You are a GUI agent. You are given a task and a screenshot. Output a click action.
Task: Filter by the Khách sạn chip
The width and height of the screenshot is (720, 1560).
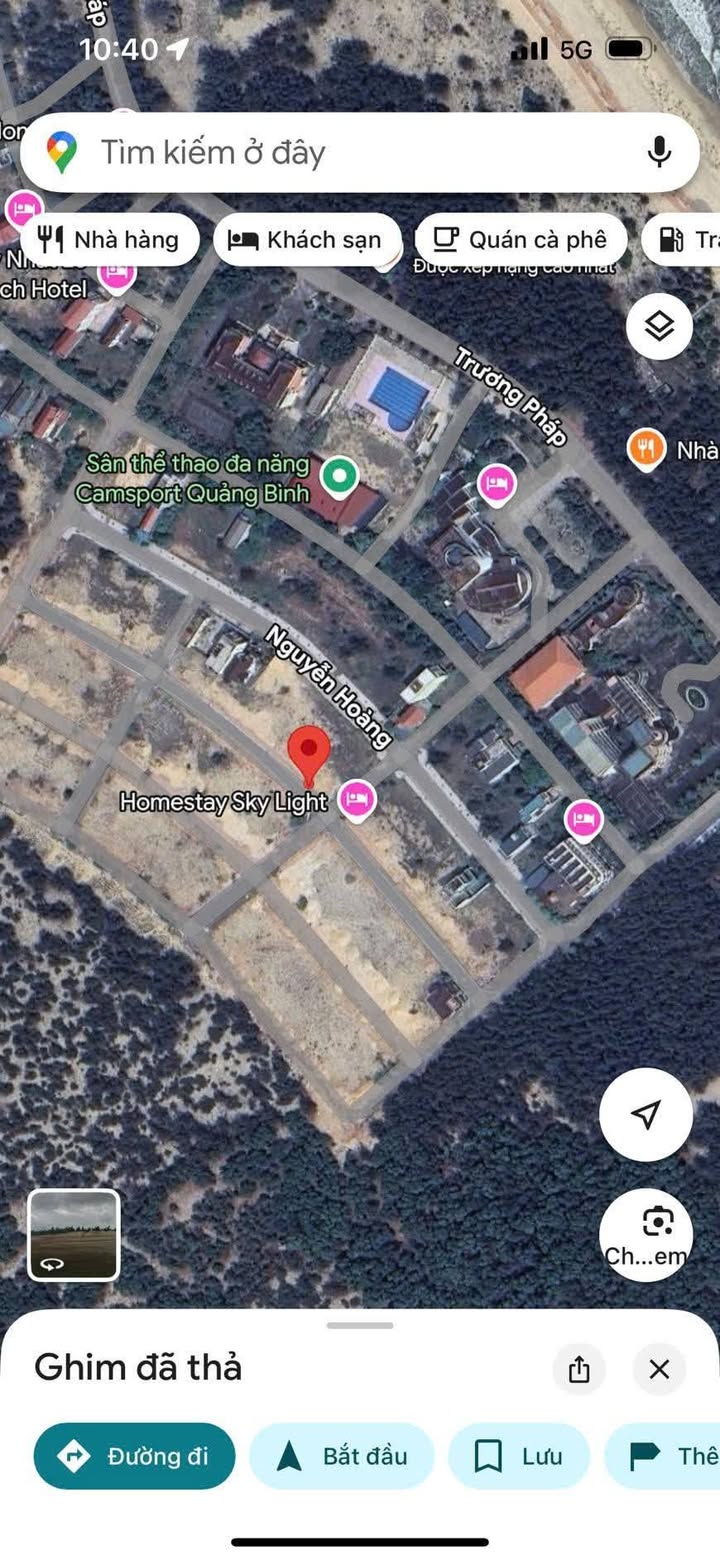pos(305,240)
